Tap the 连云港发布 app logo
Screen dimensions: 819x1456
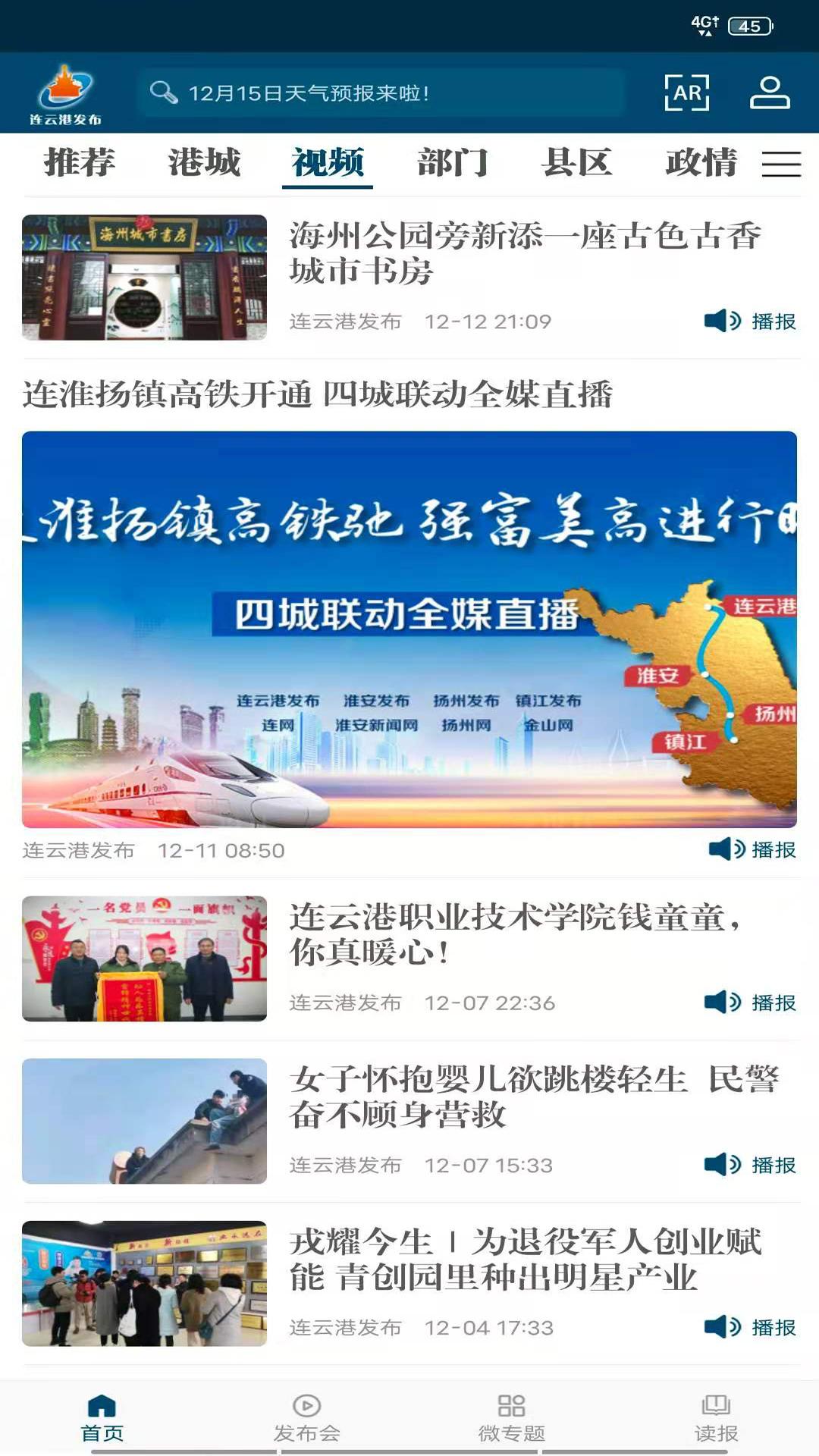67,93
